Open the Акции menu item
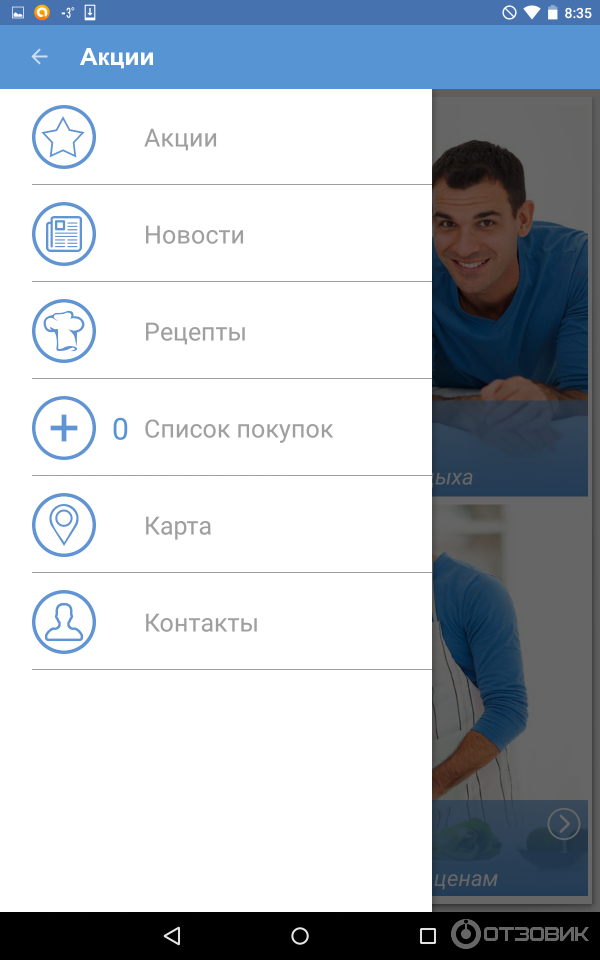This screenshot has width=600, height=960. 181,138
